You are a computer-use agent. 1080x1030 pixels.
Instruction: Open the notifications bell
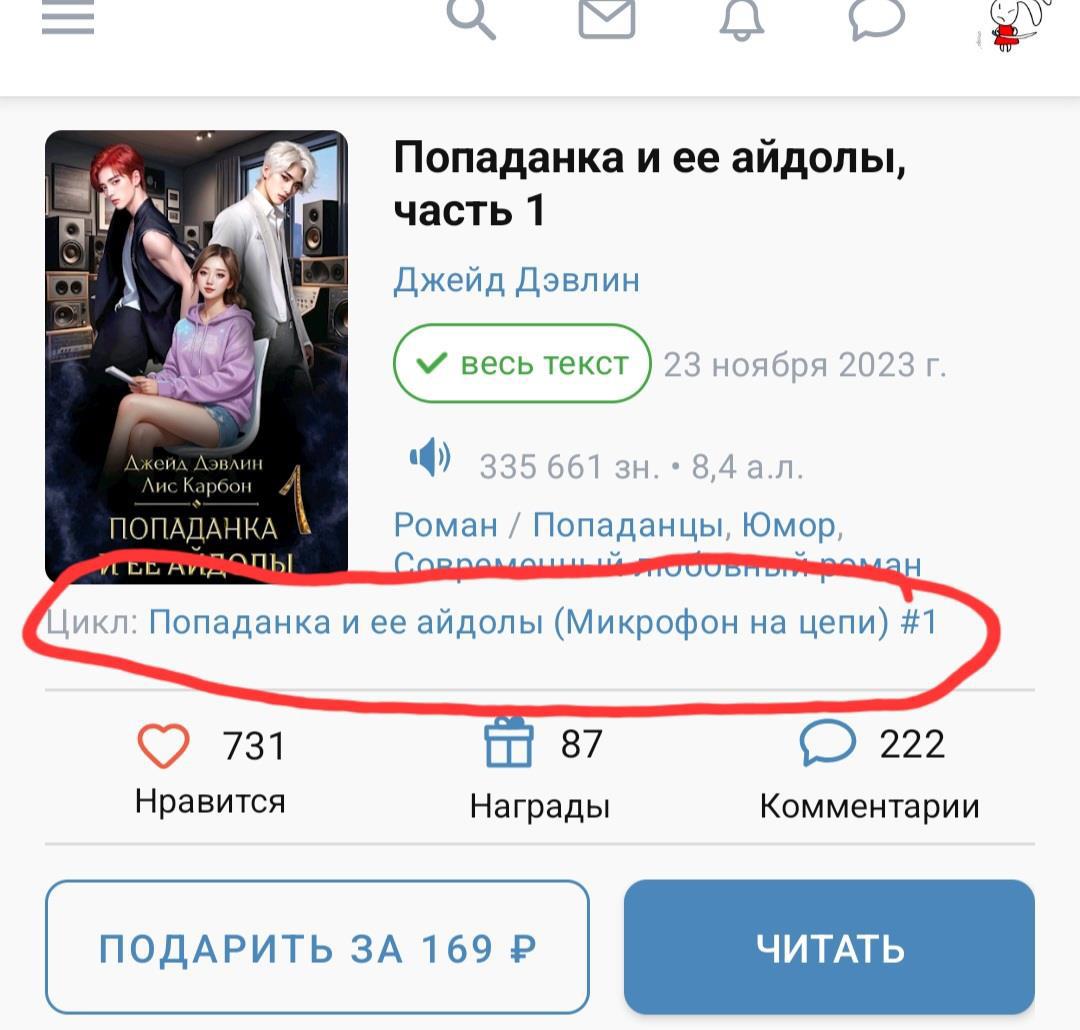click(x=741, y=18)
